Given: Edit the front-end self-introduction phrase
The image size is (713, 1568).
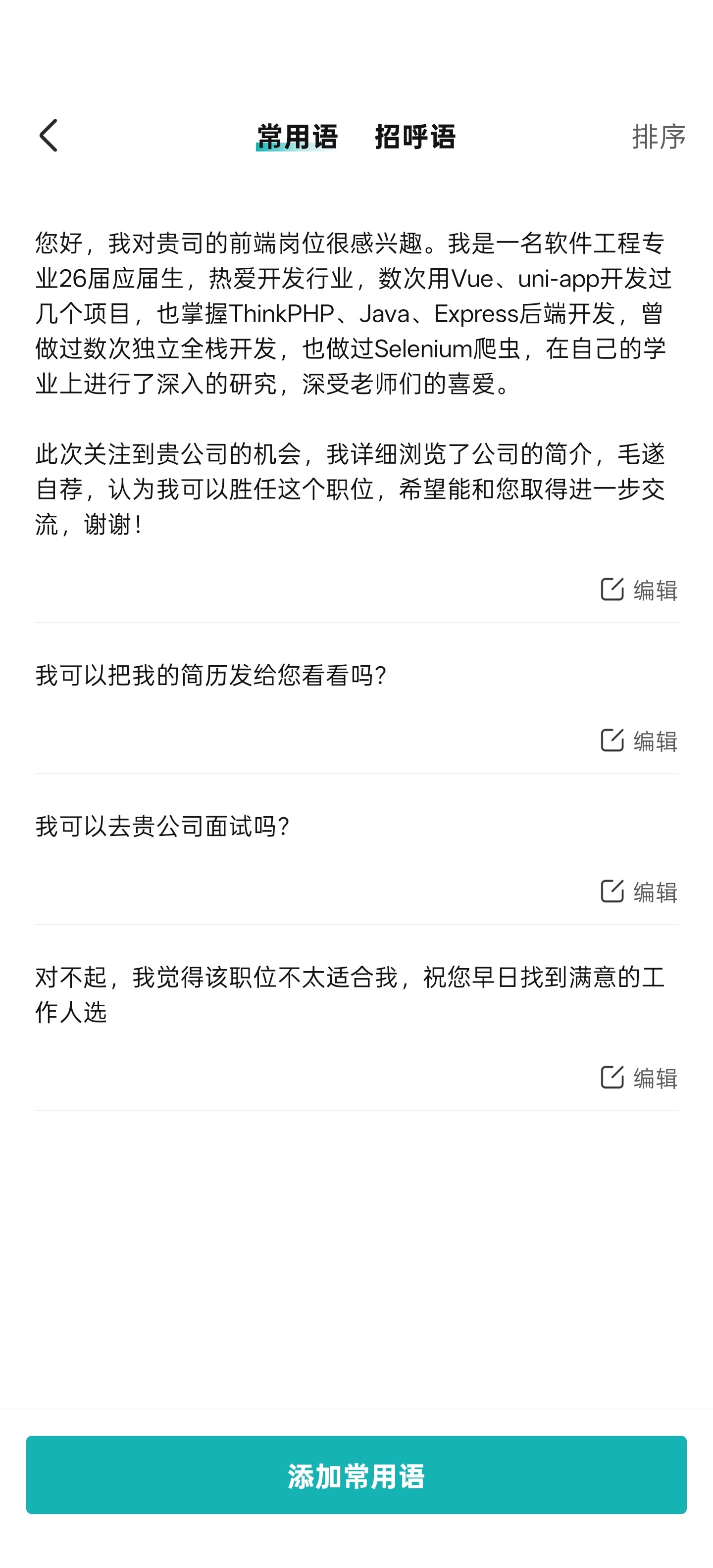Looking at the screenshot, I should coord(638,589).
